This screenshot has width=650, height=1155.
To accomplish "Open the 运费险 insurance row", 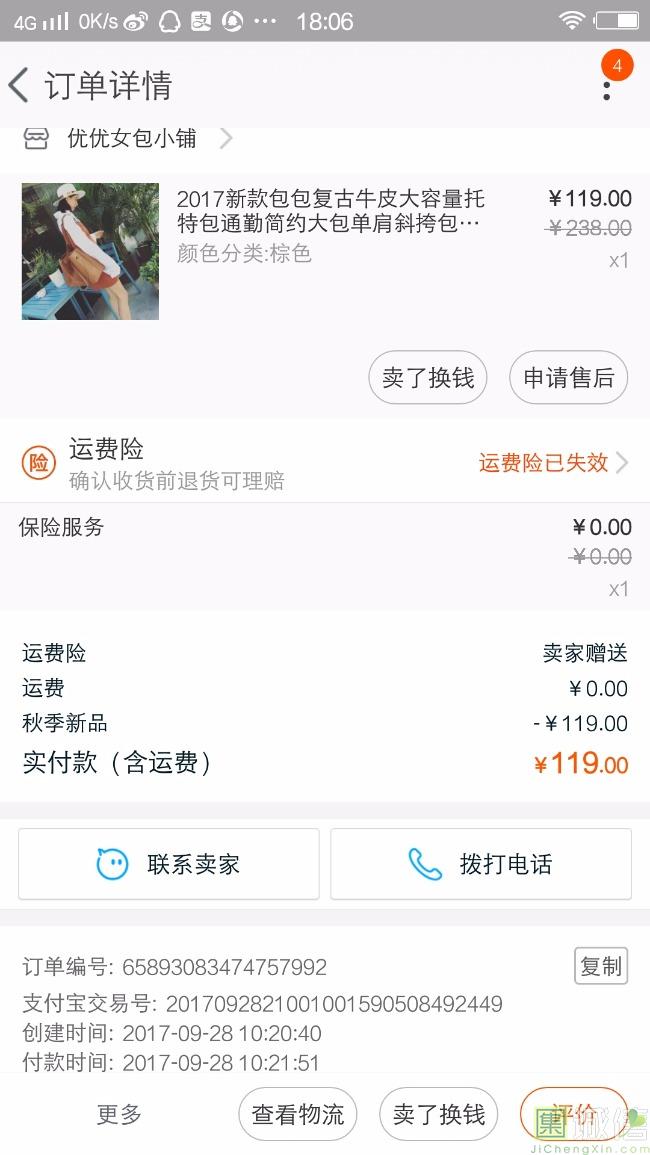I will [x=325, y=463].
